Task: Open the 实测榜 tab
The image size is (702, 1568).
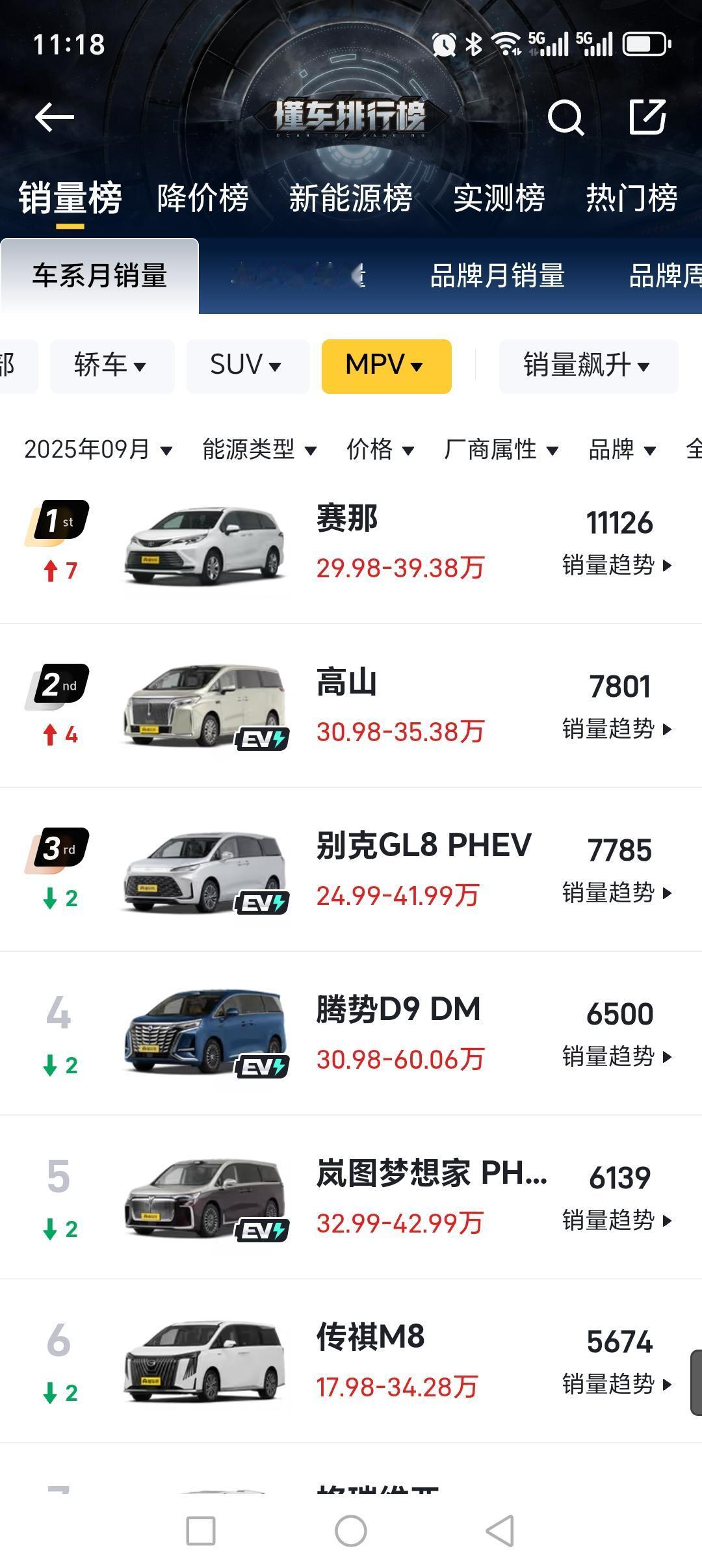Action: point(499,198)
